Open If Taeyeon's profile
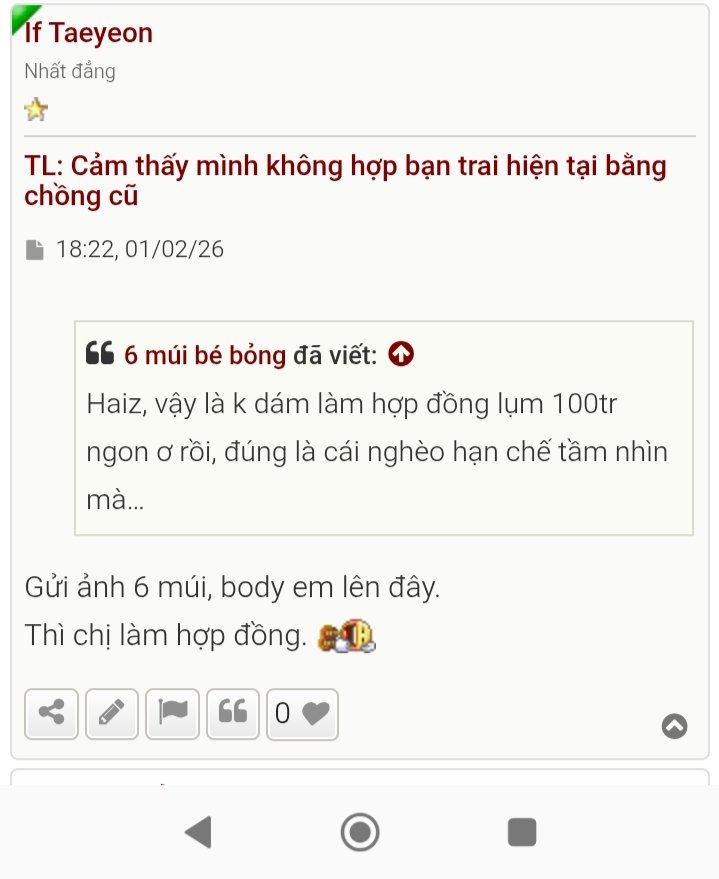 [89, 33]
